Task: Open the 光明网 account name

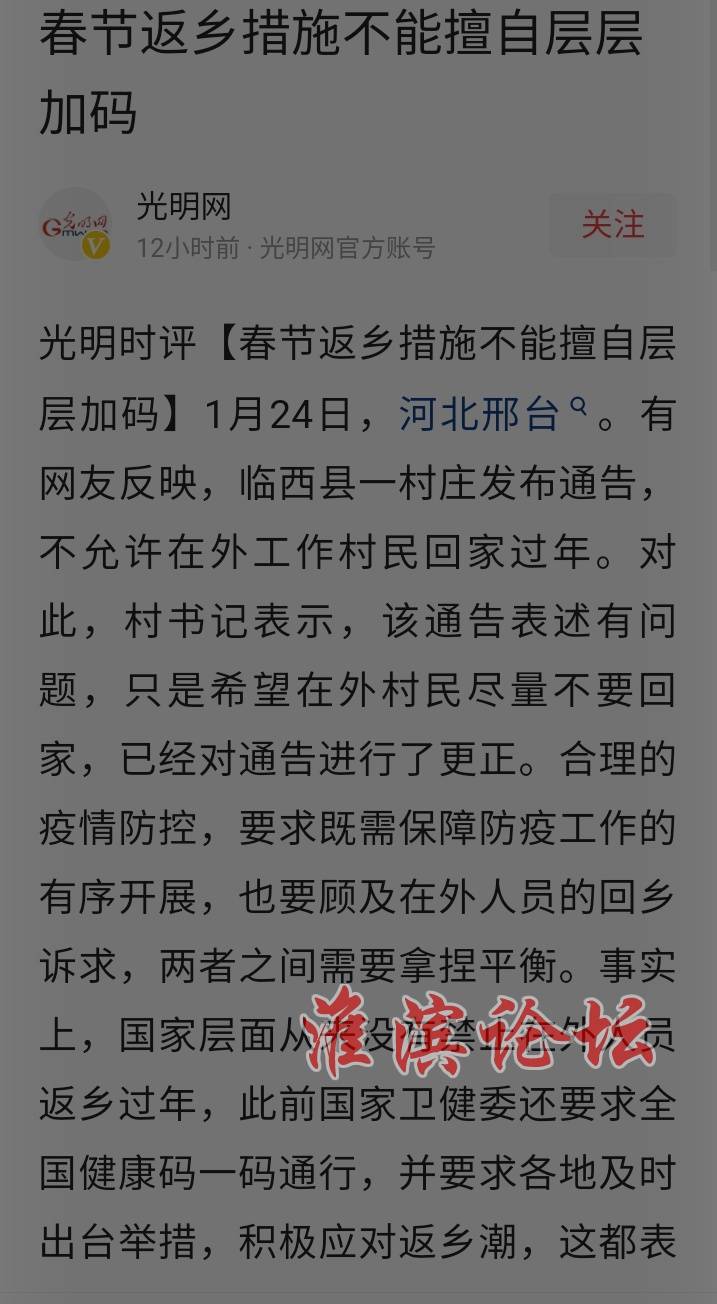Action: [184, 206]
